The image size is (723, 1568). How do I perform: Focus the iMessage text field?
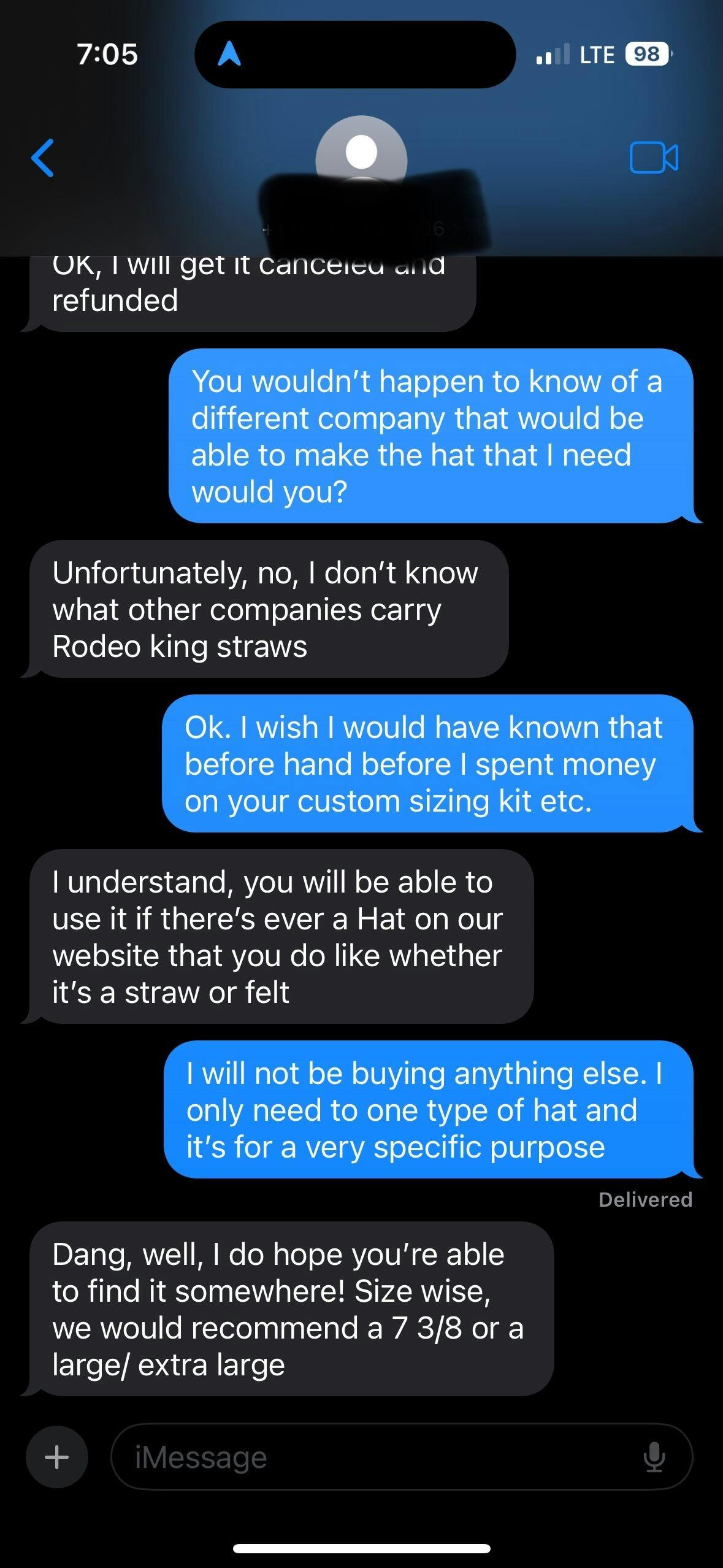[x=380, y=1457]
